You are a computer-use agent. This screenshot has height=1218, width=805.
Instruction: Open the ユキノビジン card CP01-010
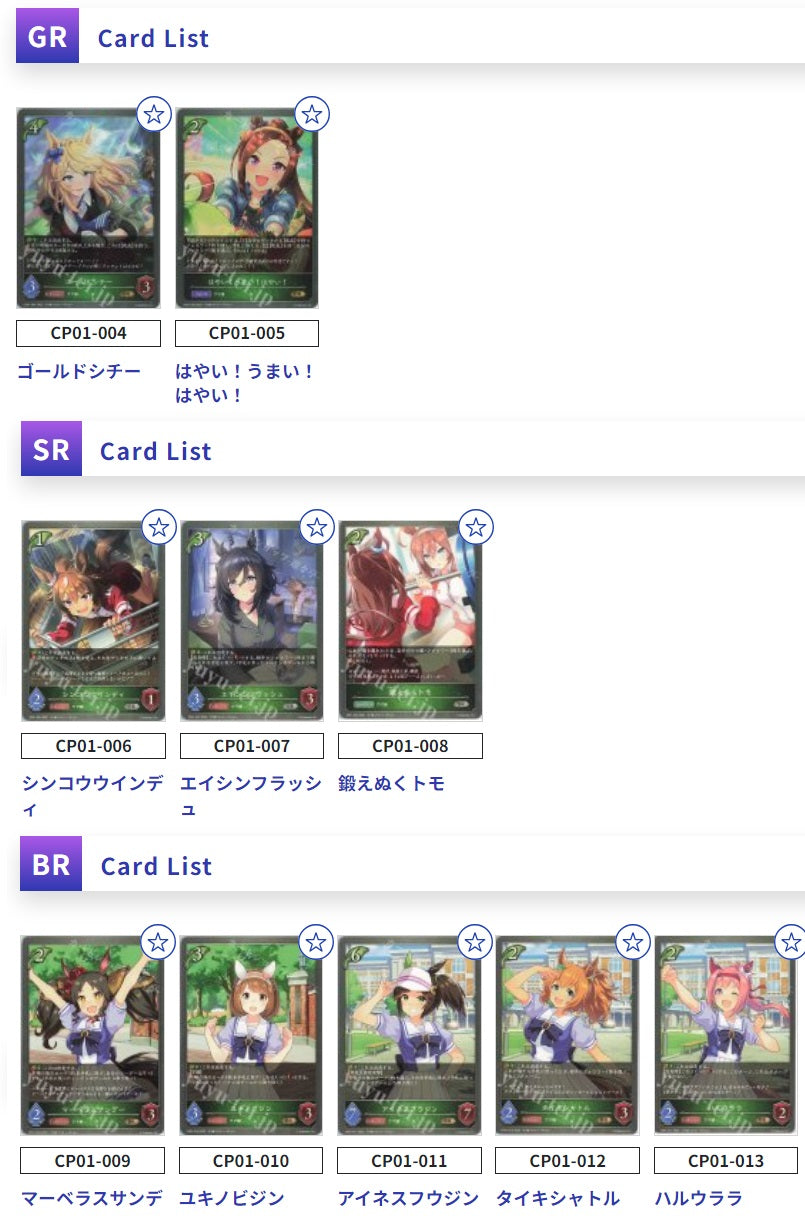251,1035
